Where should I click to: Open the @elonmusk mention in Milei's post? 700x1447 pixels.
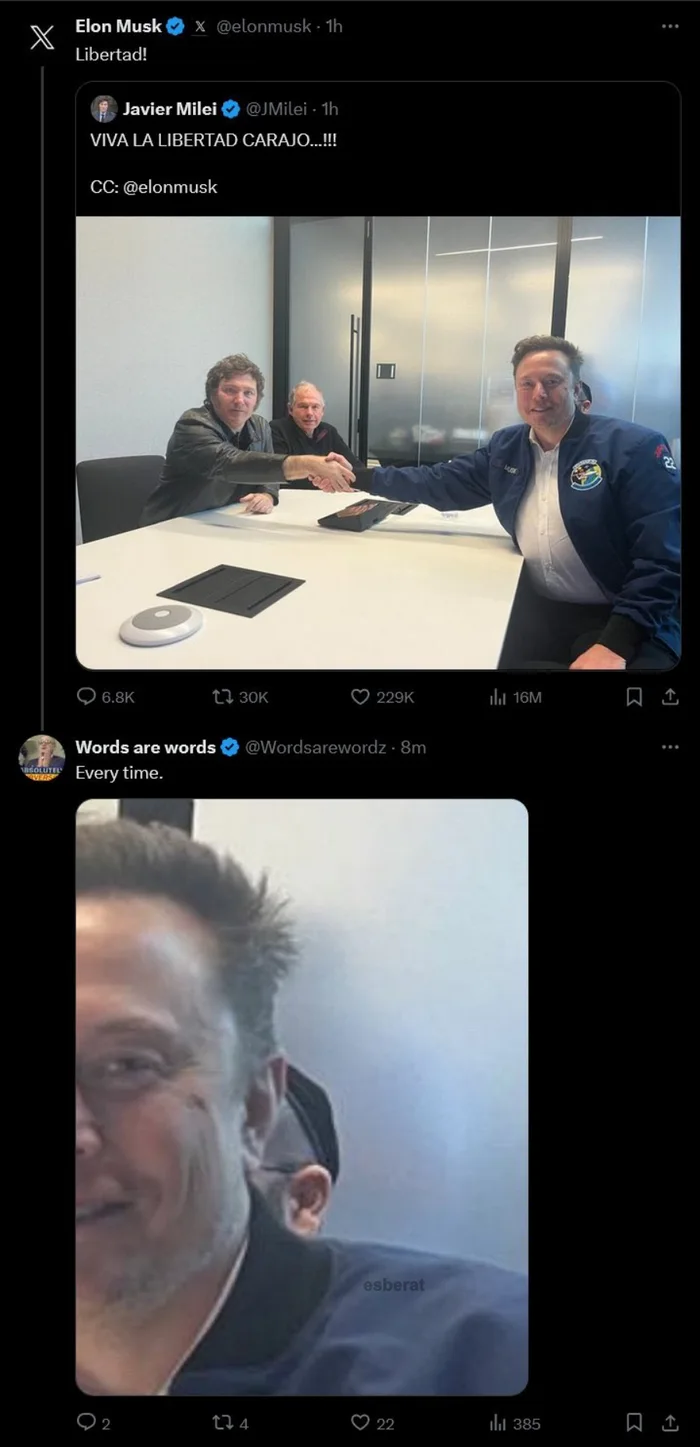click(170, 186)
